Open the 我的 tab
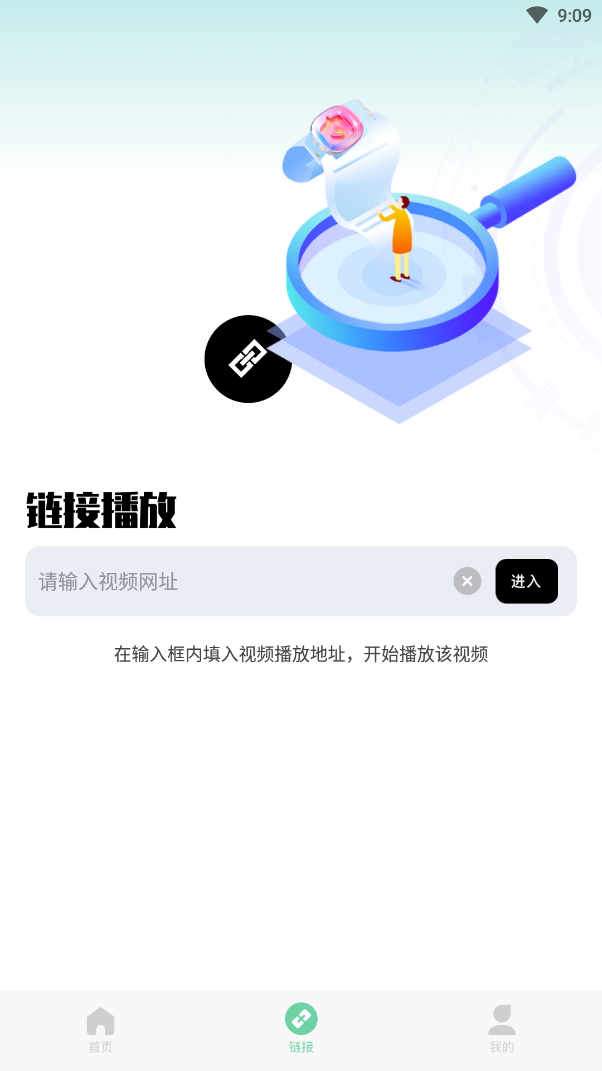Screen dimensions: 602x1071 pos(502,1029)
